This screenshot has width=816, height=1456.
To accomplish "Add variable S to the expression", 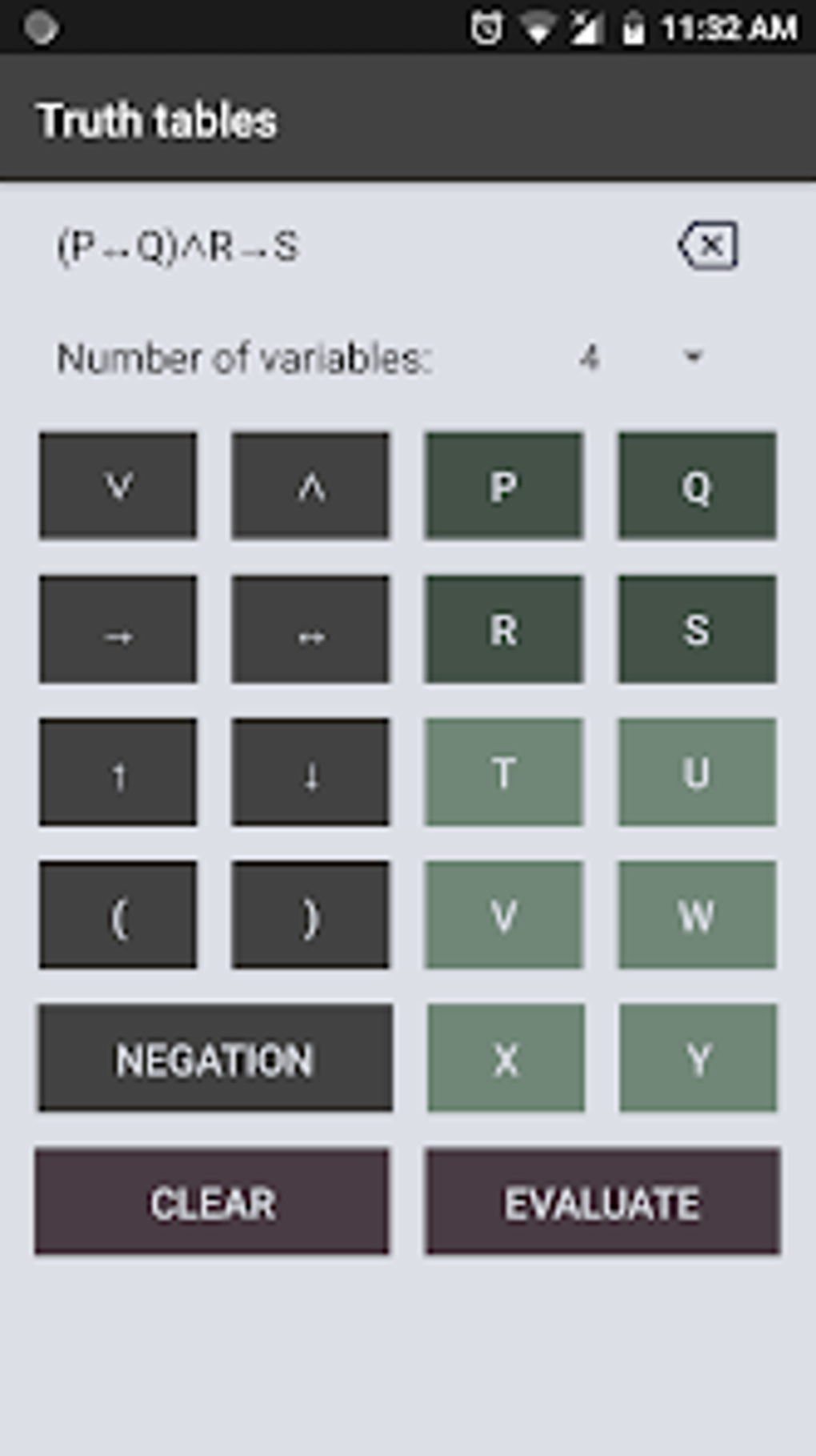I will click(x=697, y=629).
